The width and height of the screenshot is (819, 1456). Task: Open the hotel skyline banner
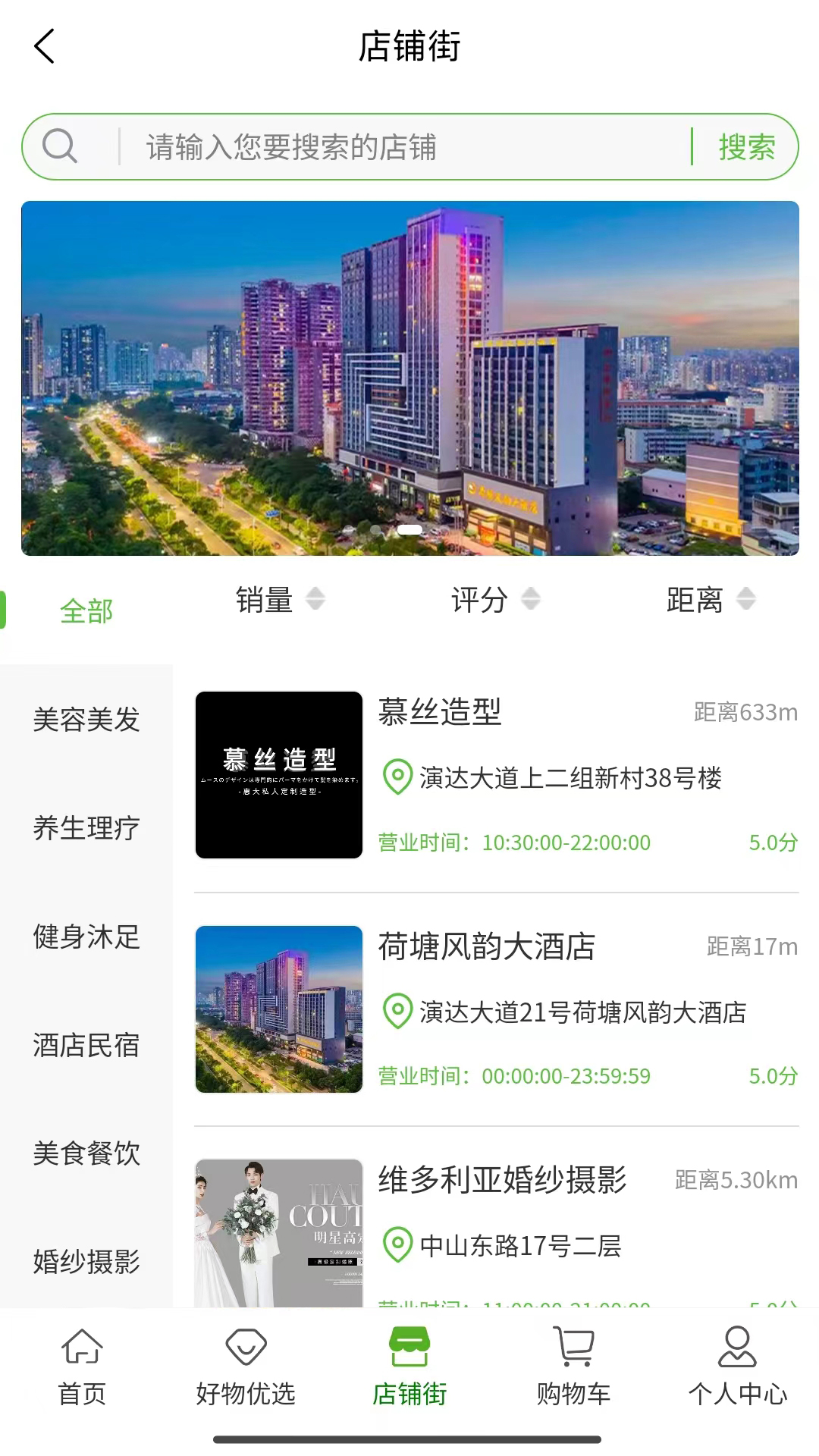coord(409,378)
